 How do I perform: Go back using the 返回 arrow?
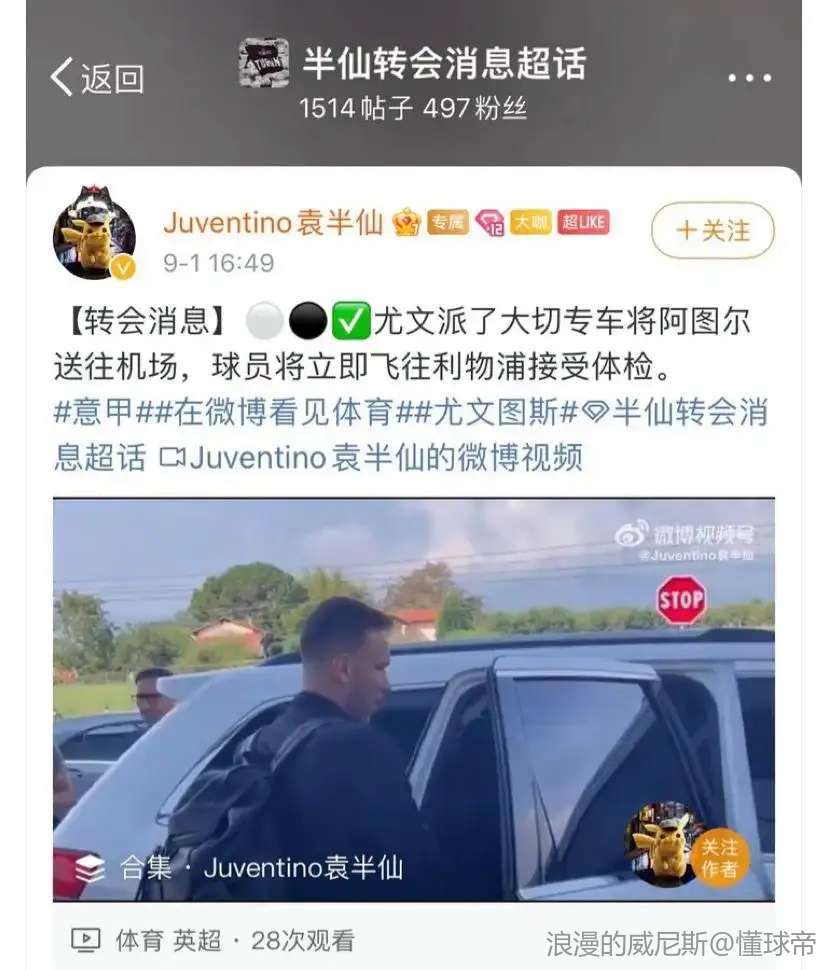pos(96,78)
